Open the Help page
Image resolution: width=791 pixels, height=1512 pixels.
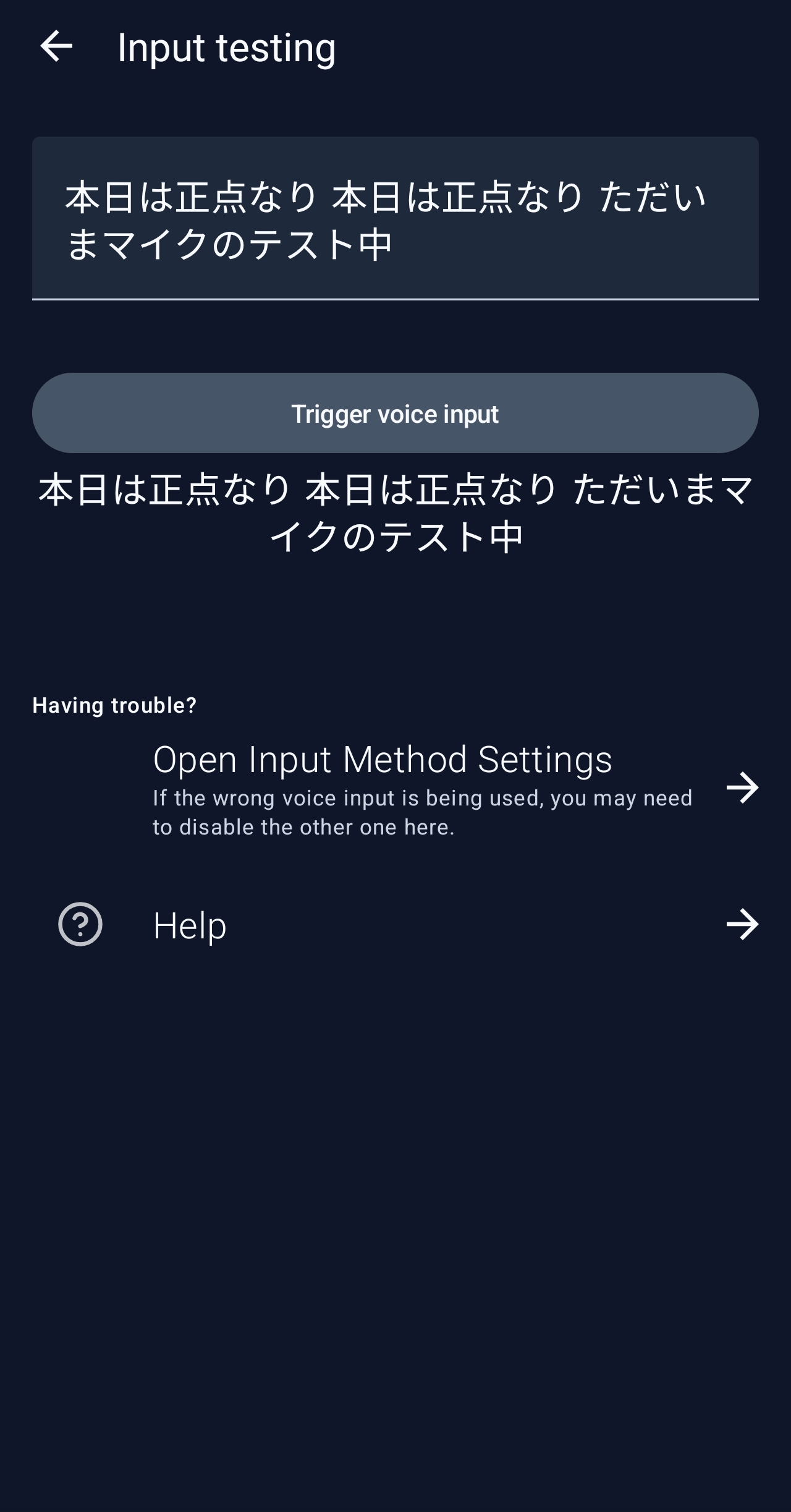click(395, 925)
